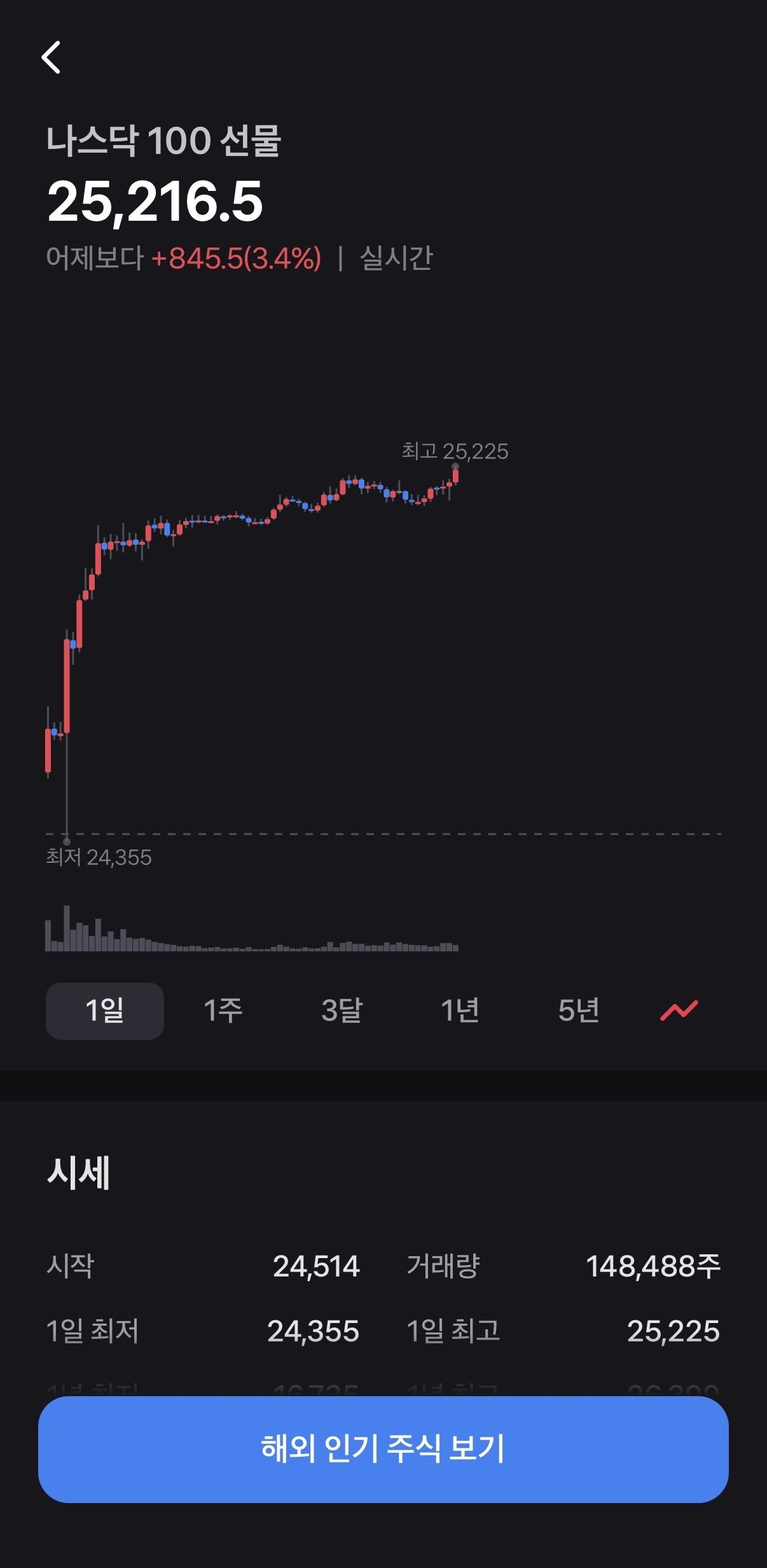Show the 1년 chart range
This screenshot has width=767, height=1568.
point(460,1011)
